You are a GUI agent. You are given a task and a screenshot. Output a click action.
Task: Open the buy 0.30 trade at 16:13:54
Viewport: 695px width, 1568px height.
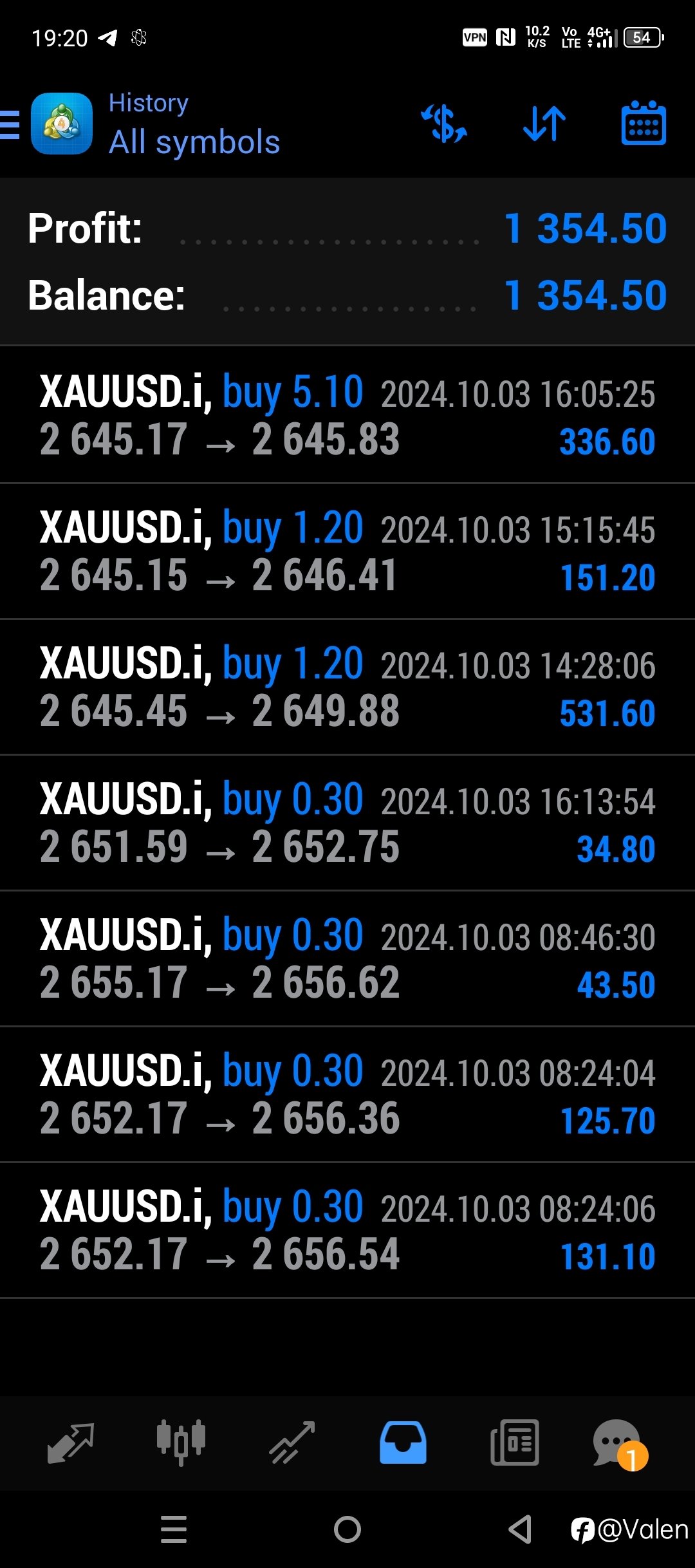tap(347, 823)
